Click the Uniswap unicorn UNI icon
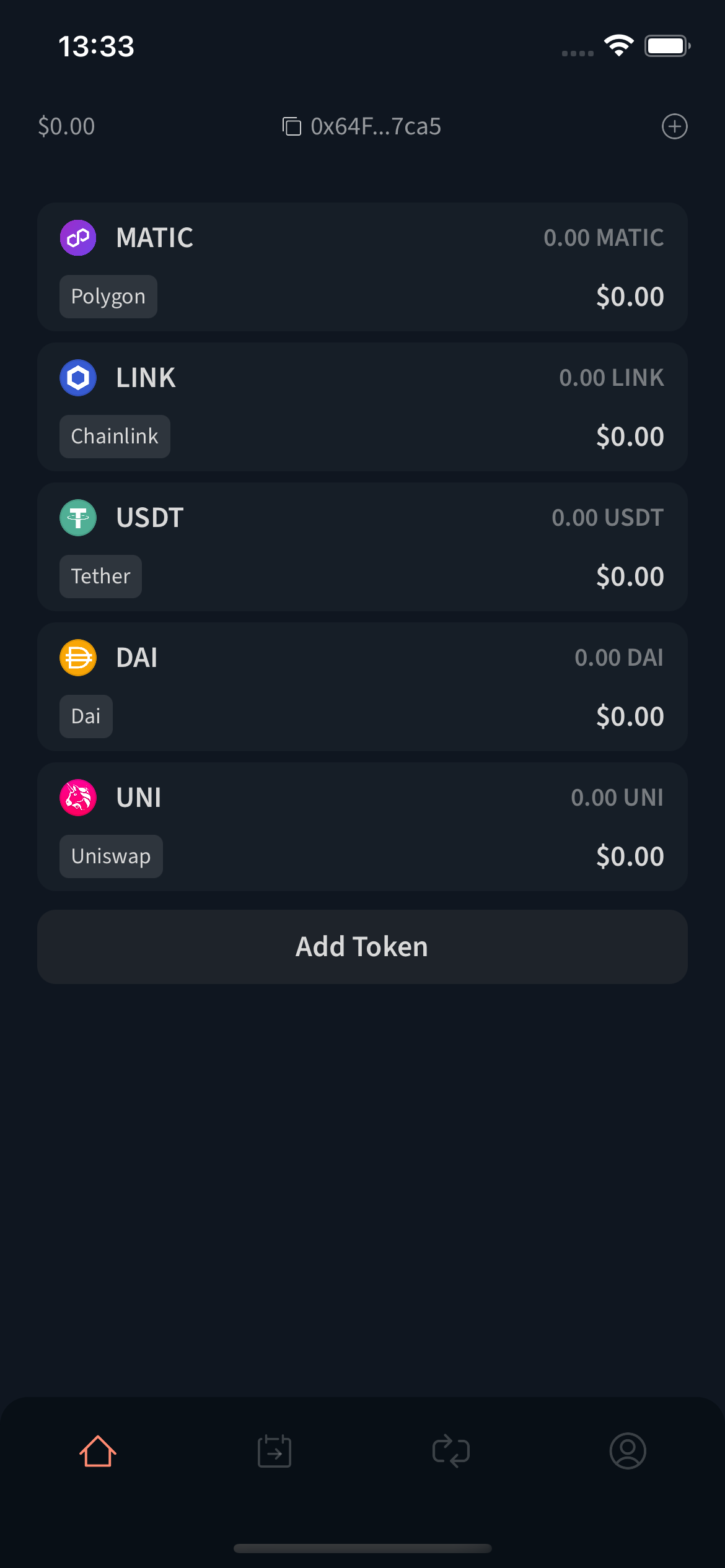 [x=78, y=797]
